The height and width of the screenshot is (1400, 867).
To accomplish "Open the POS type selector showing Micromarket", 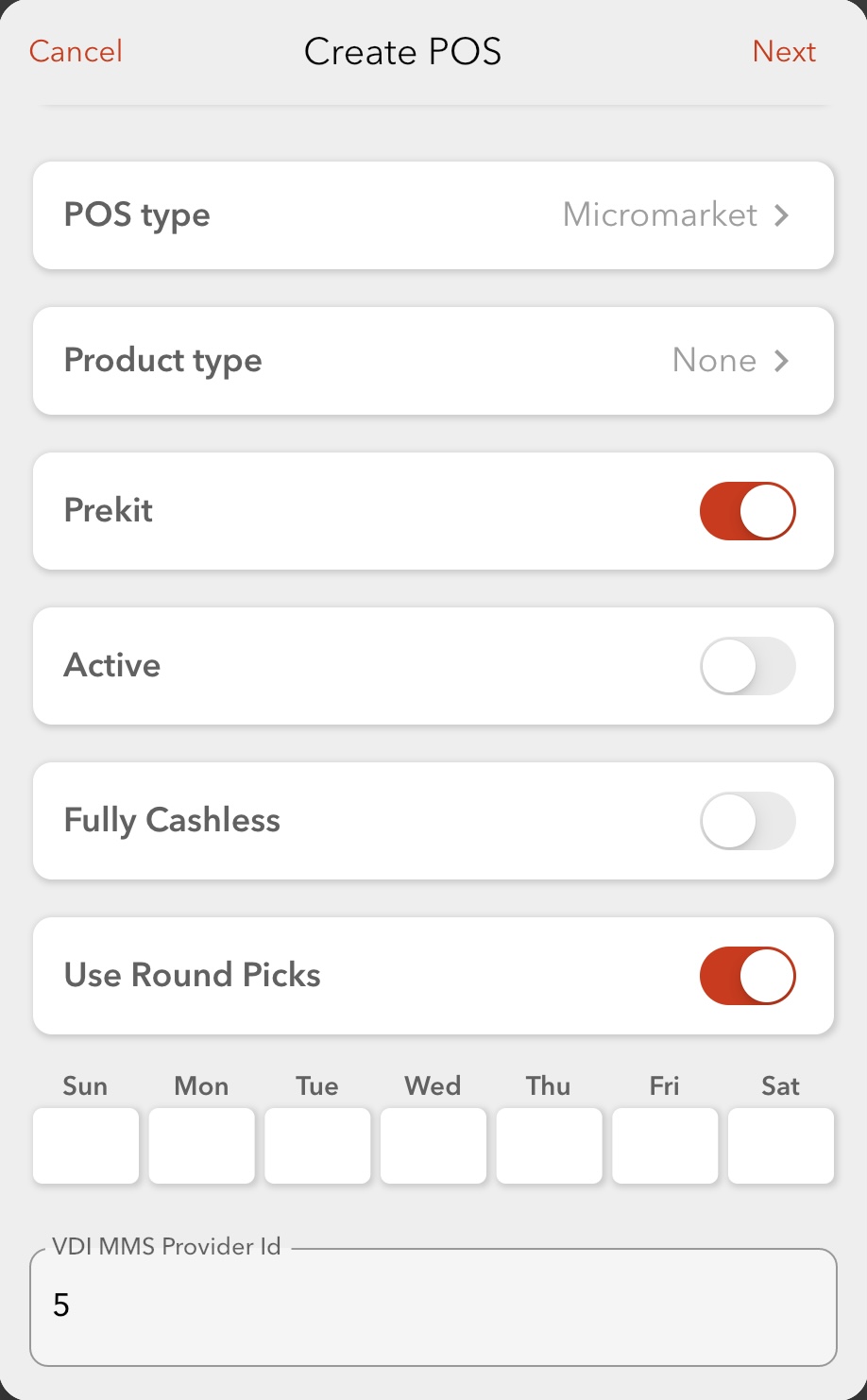I will tap(433, 215).
